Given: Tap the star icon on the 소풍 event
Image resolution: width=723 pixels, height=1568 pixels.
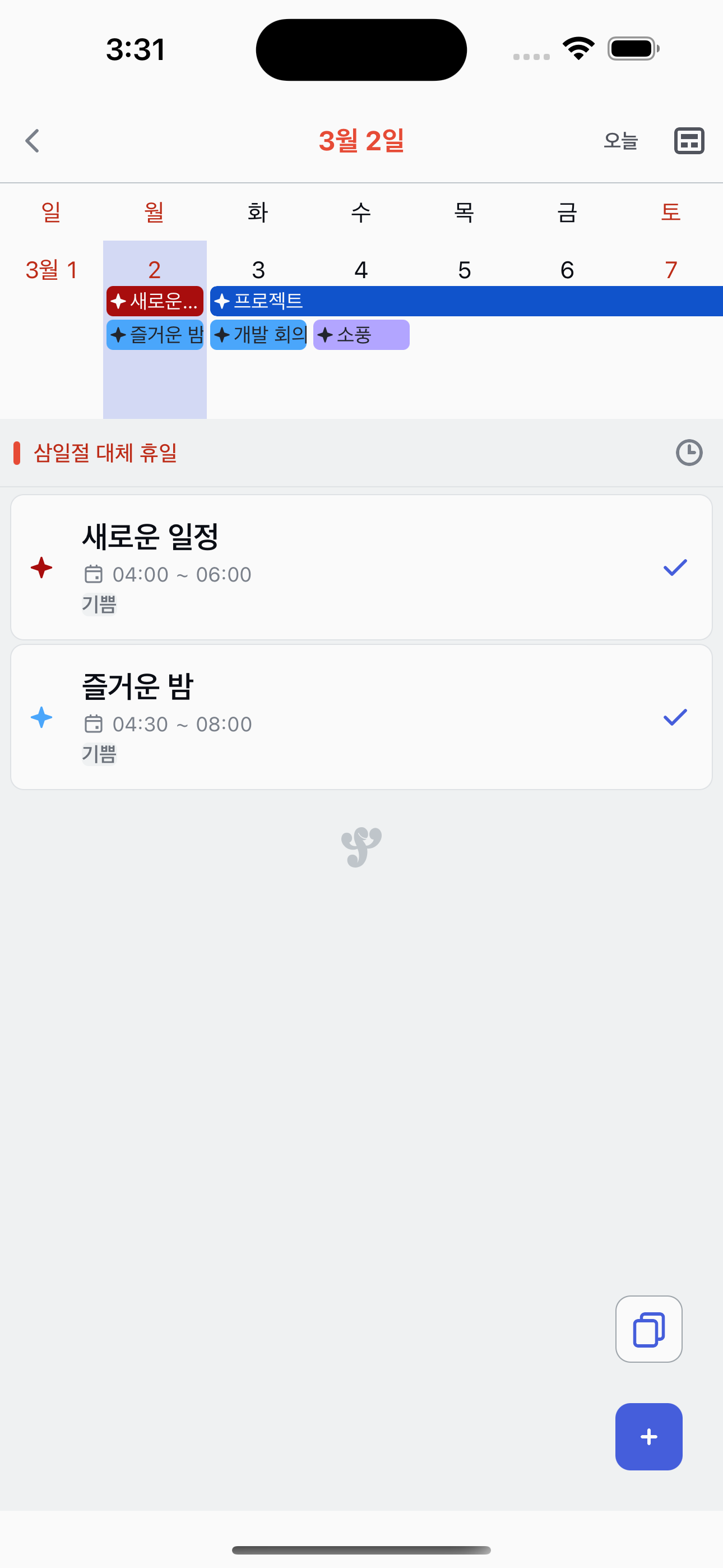Looking at the screenshot, I should pos(325,334).
